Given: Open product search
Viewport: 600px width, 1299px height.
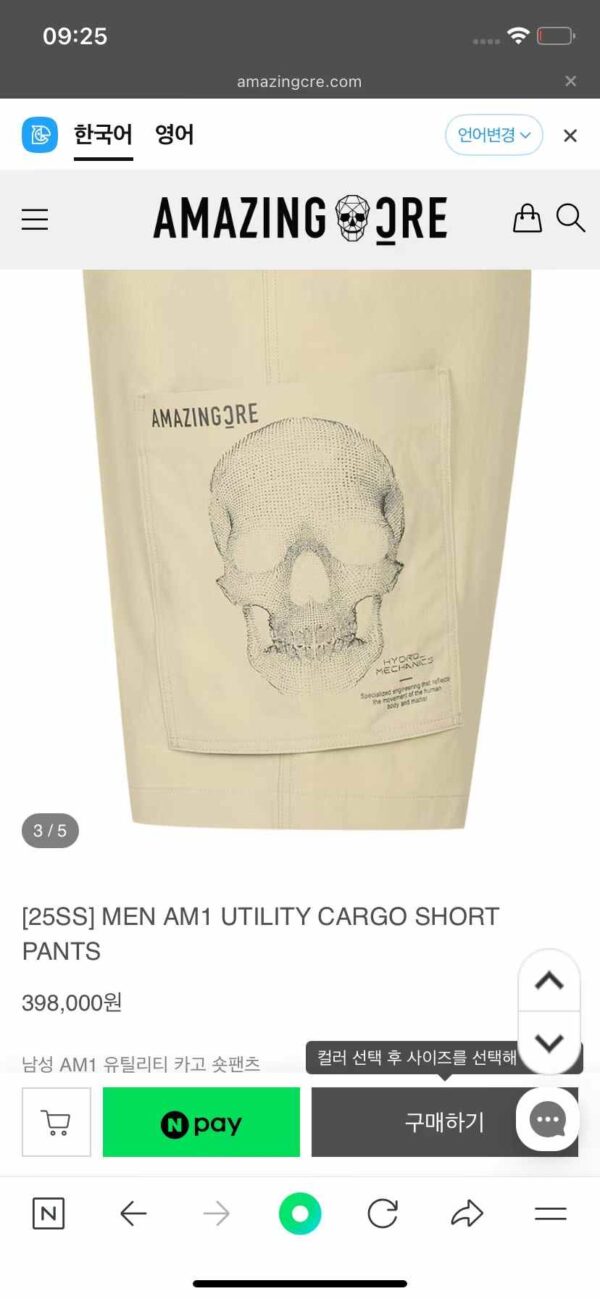Looking at the screenshot, I should [570, 218].
